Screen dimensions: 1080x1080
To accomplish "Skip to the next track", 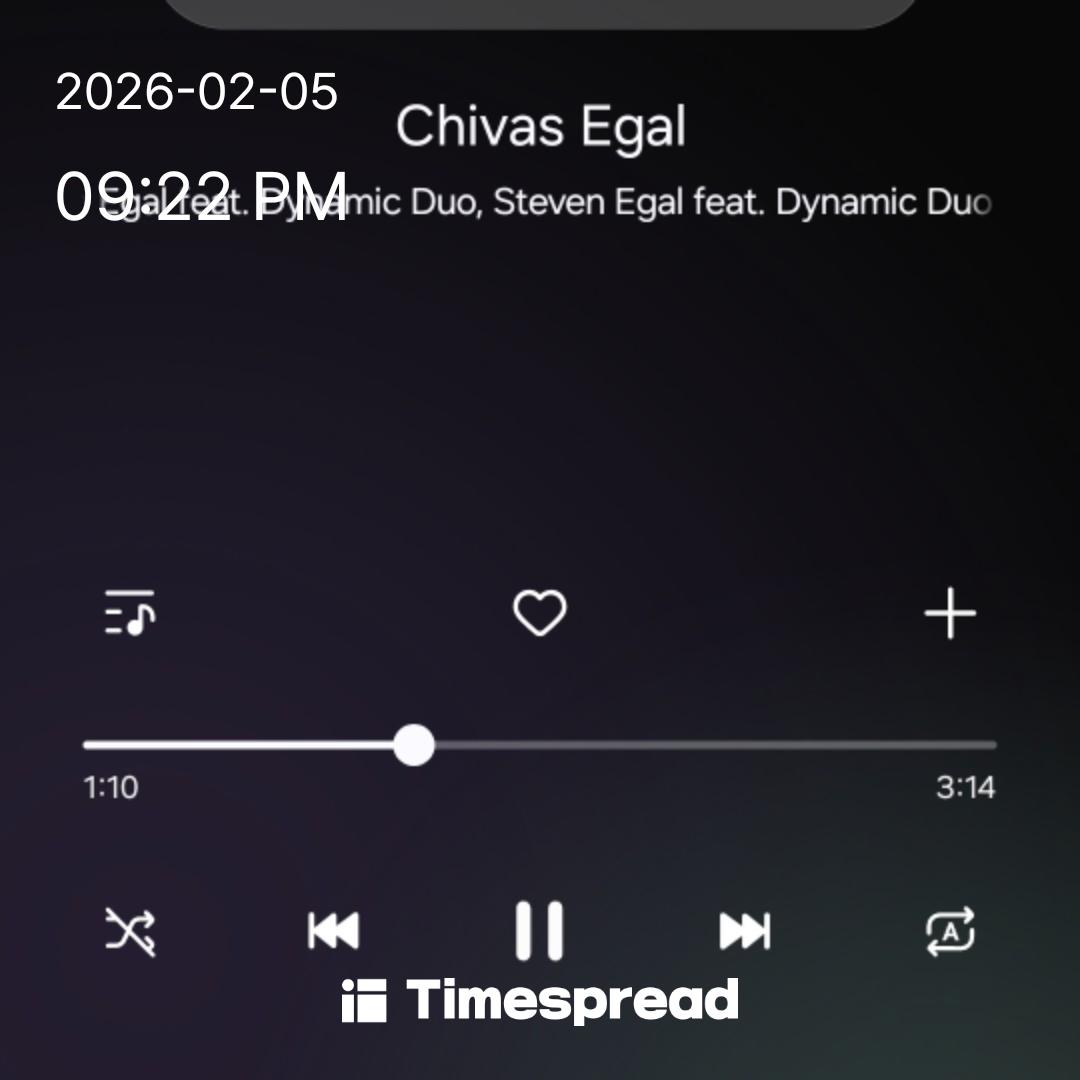I will click(x=745, y=932).
